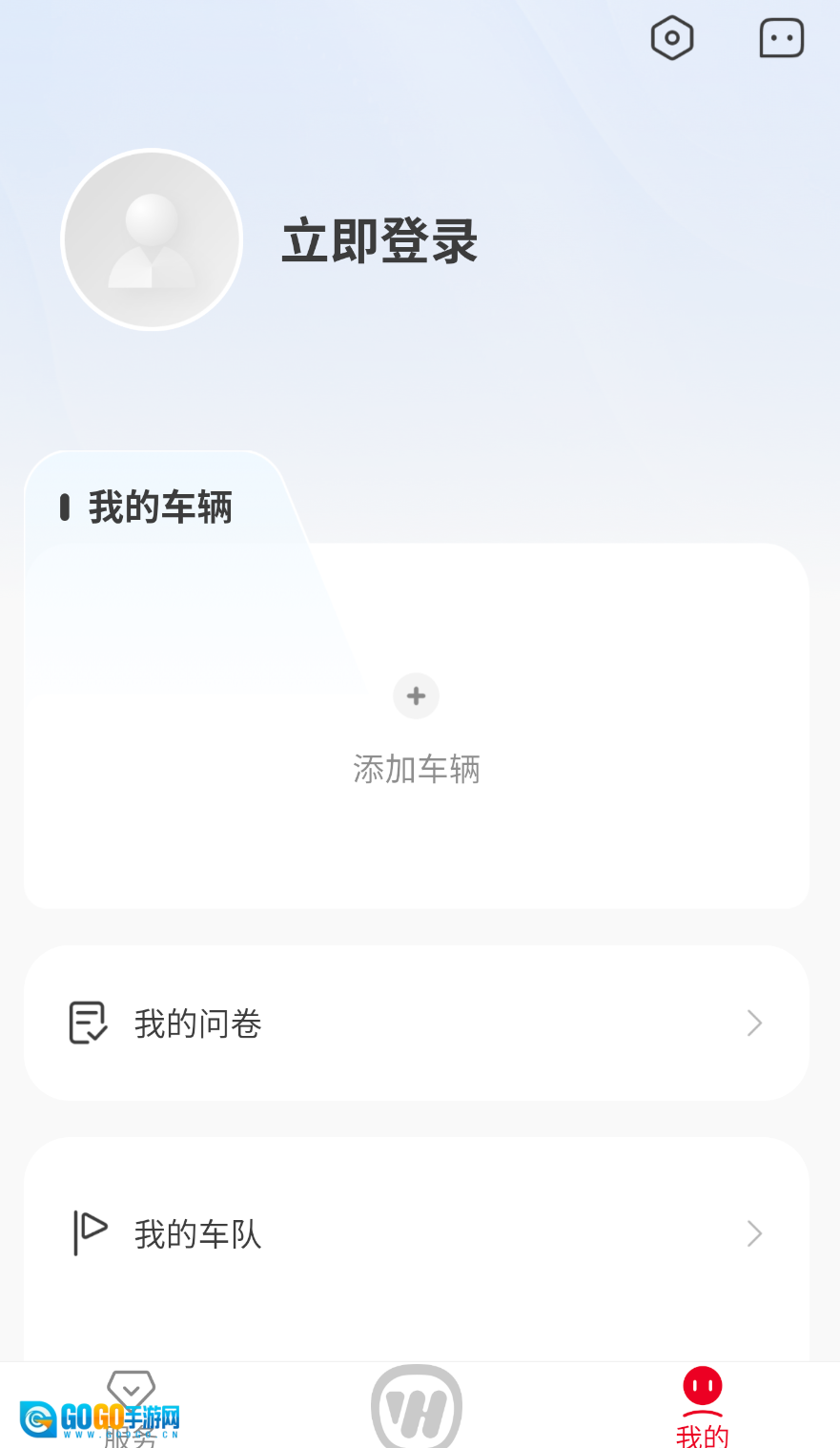Tap the default profile avatar image
This screenshot has height=1448, width=840.
click(x=151, y=239)
